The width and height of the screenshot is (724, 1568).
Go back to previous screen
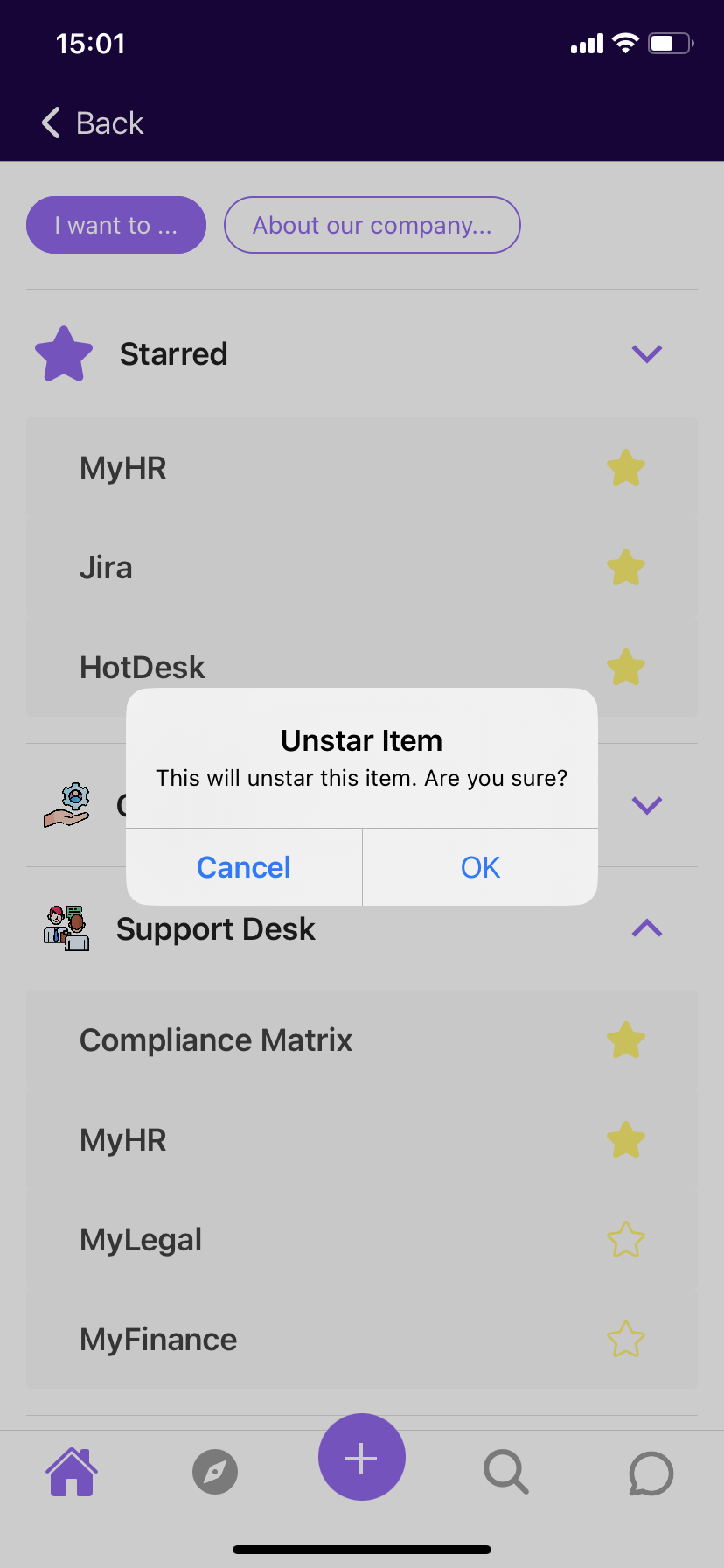coord(93,123)
